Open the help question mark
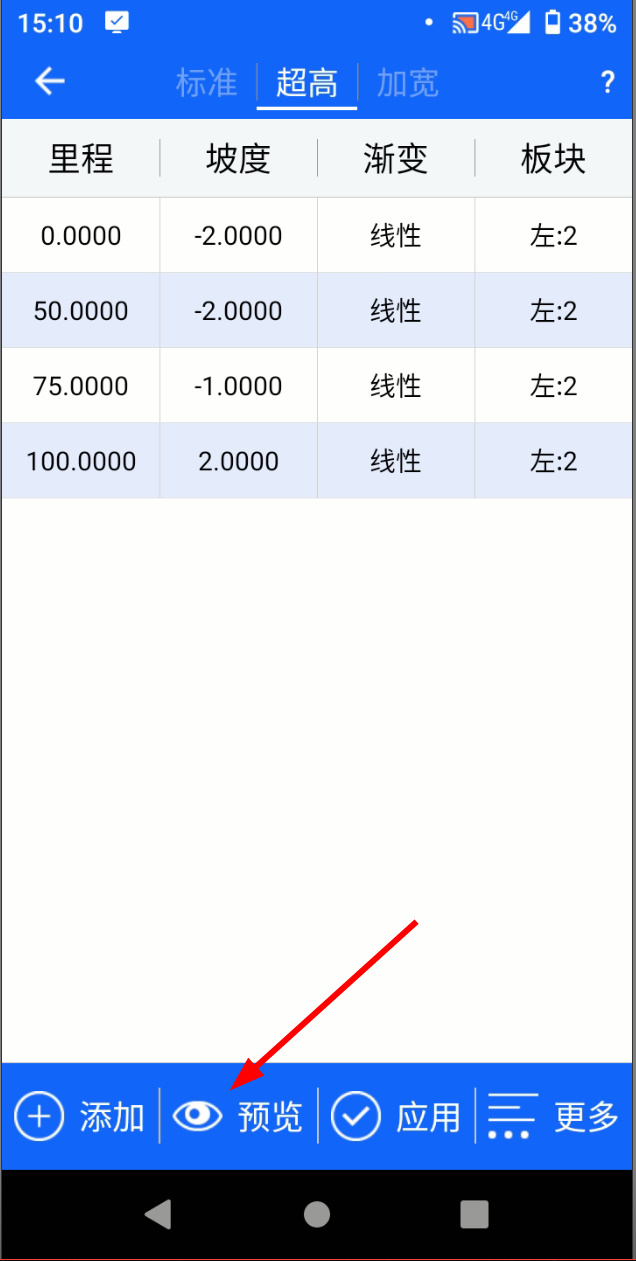Image resolution: width=636 pixels, height=1261 pixels. pos(607,82)
